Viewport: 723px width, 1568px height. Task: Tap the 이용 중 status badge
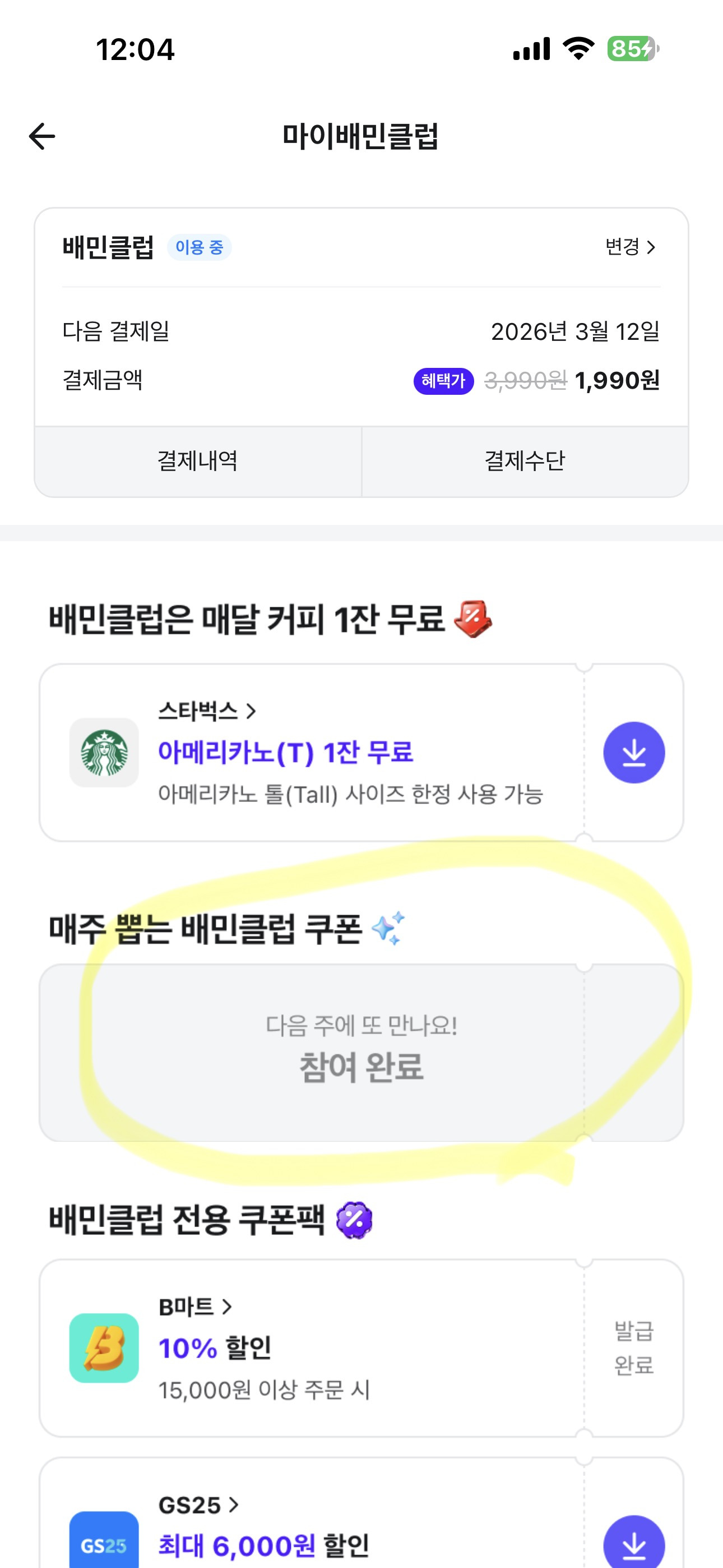pos(200,248)
